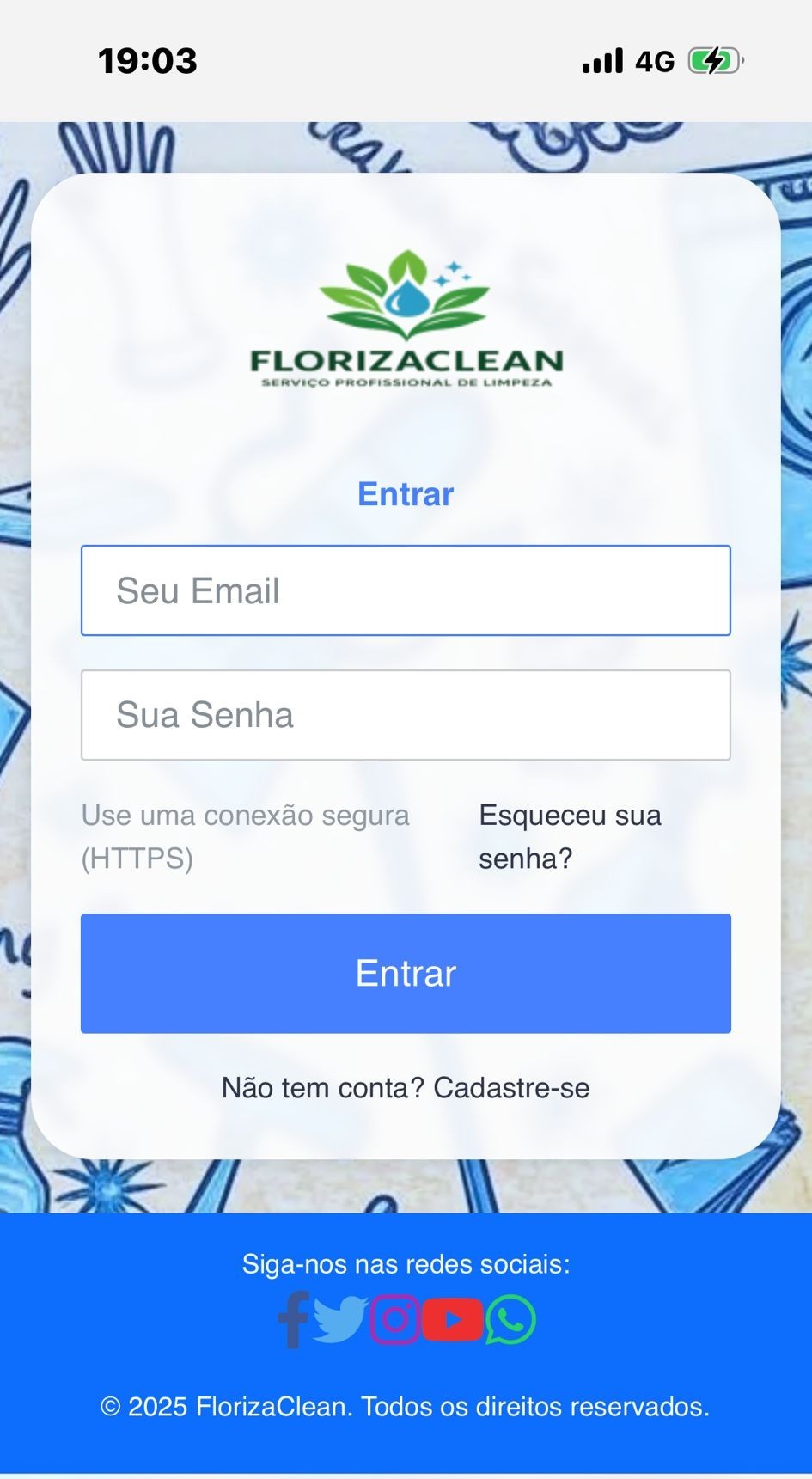The height and width of the screenshot is (1479, 812).
Task: Submit login with the blue Entrar button
Action: pos(406,973)
